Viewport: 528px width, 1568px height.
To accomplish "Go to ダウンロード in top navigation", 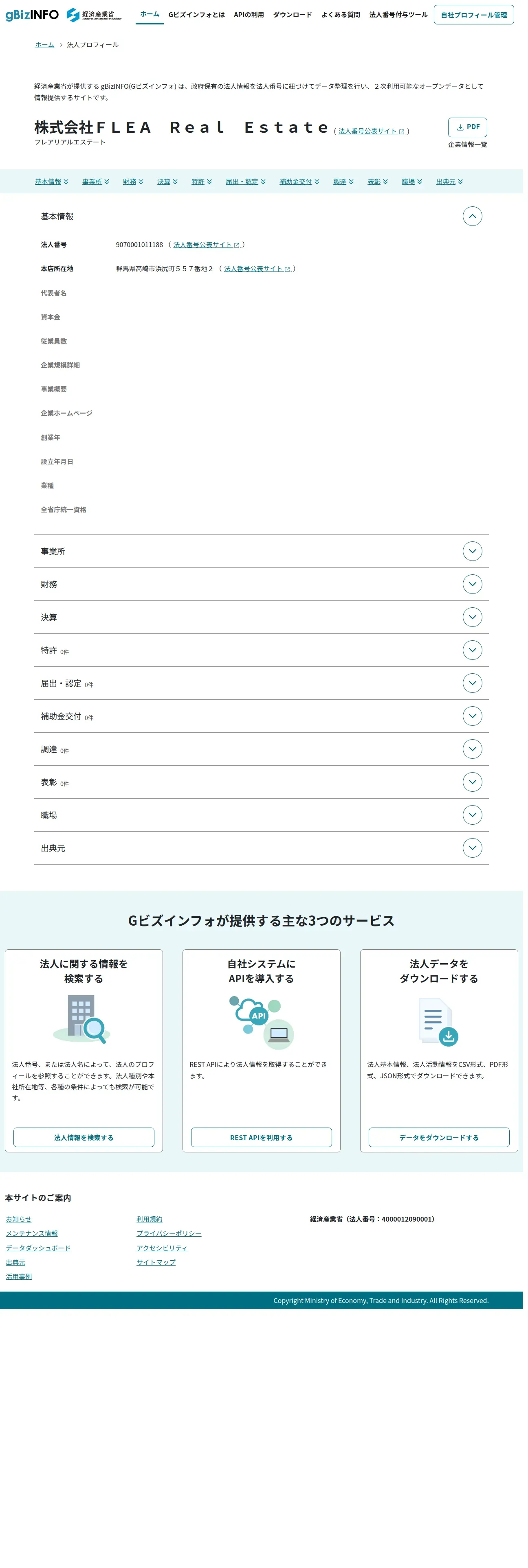I will pos(295,15).
